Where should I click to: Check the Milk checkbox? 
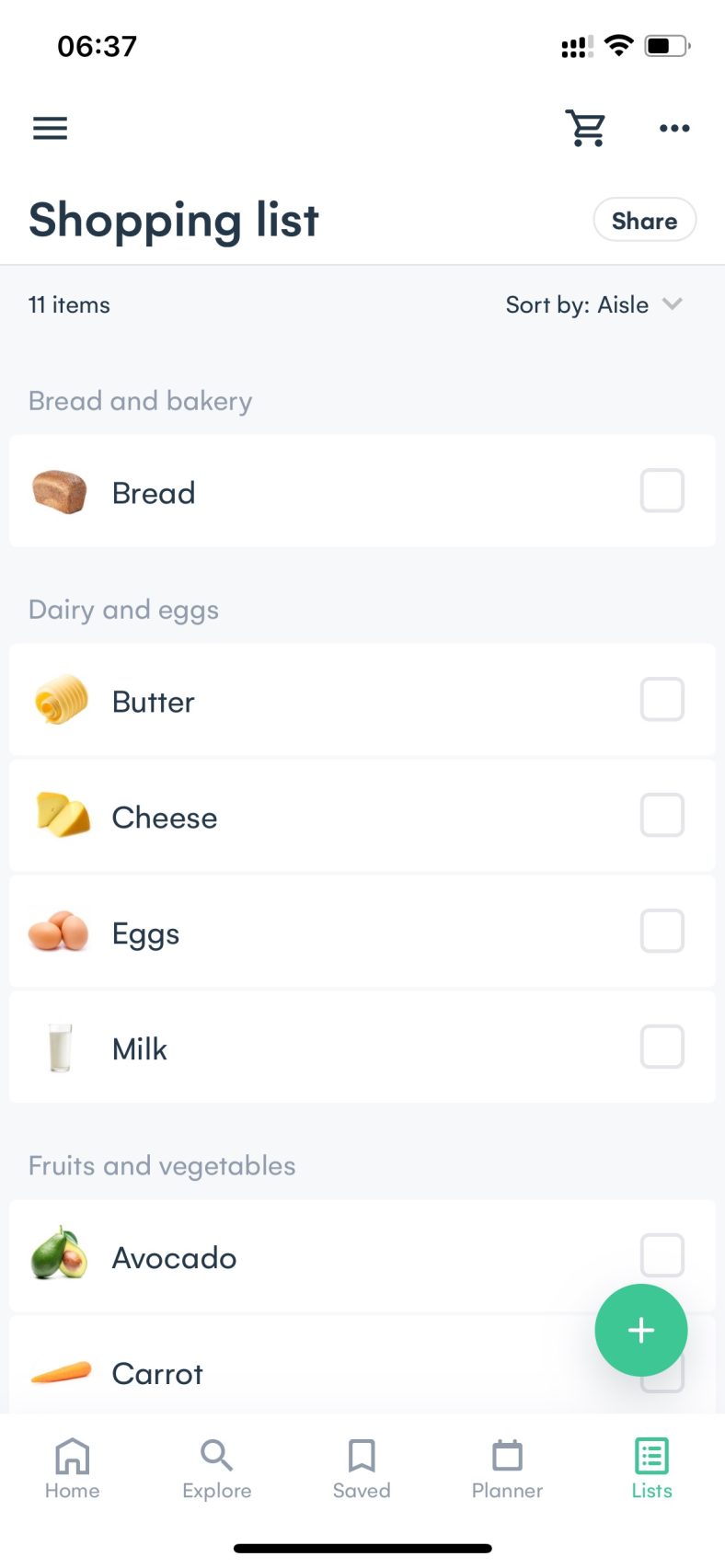[662, 1047]
